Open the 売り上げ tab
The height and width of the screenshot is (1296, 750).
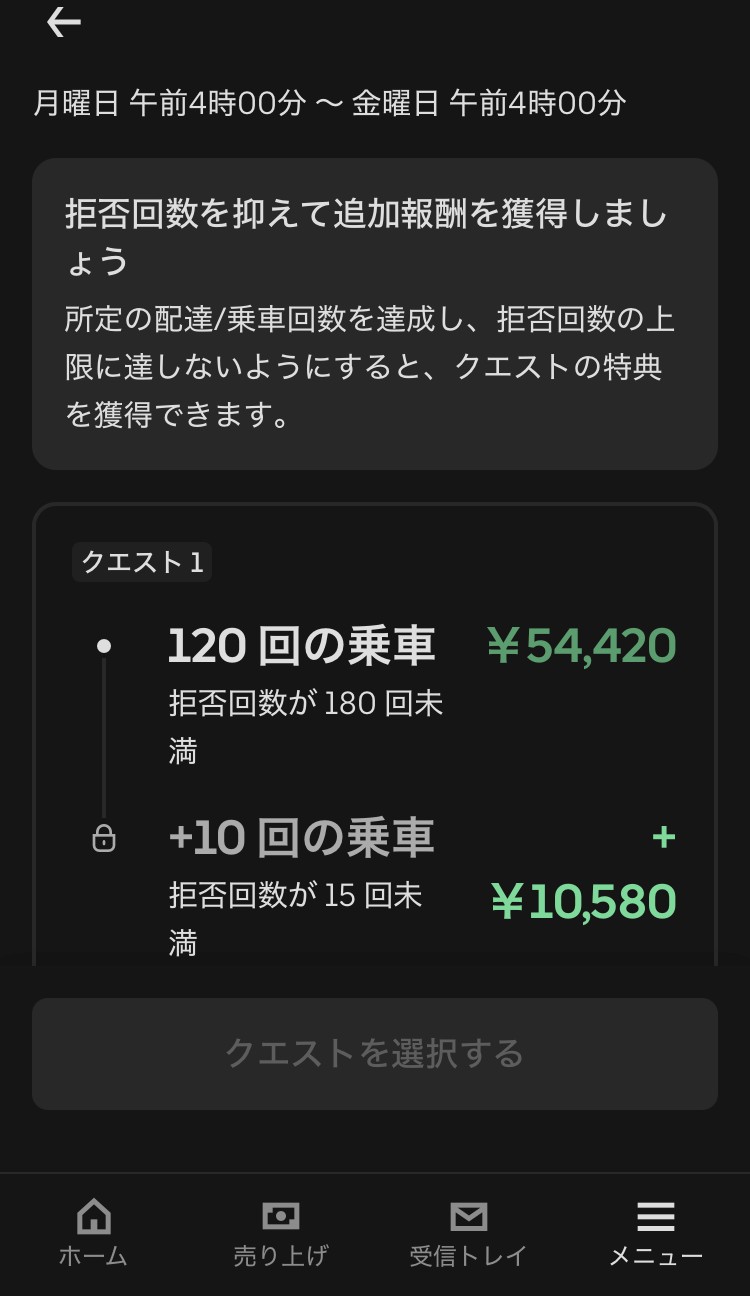(280, 1233)
